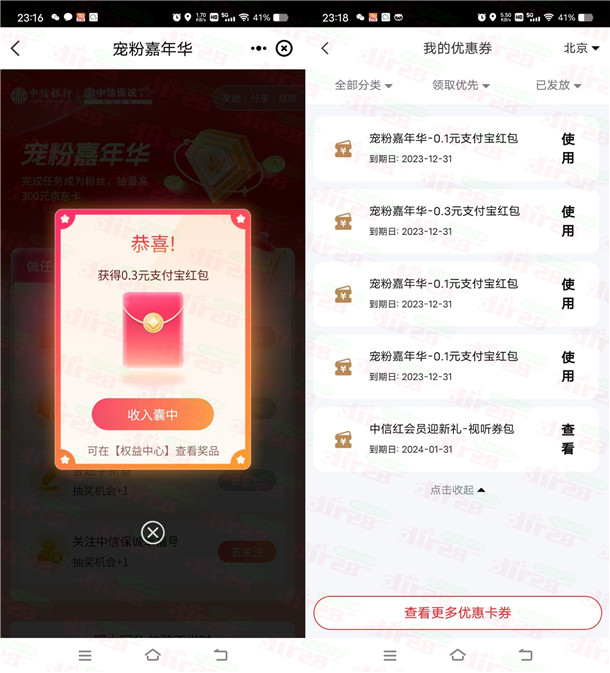Open the 领取优先 sort dropdown

click(460, 86)
